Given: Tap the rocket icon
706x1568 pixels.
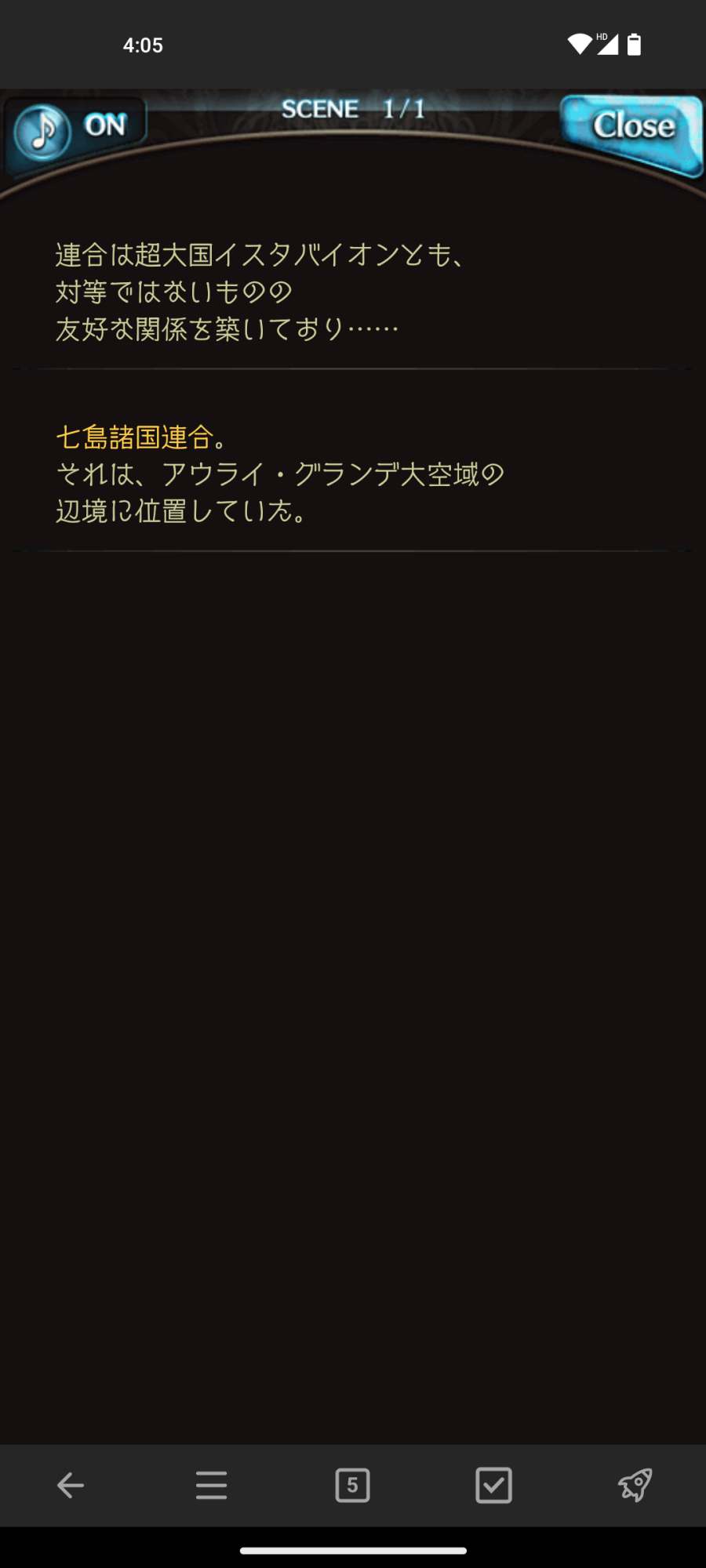Looking at the screenshot, I should [x=635, y=1485].
